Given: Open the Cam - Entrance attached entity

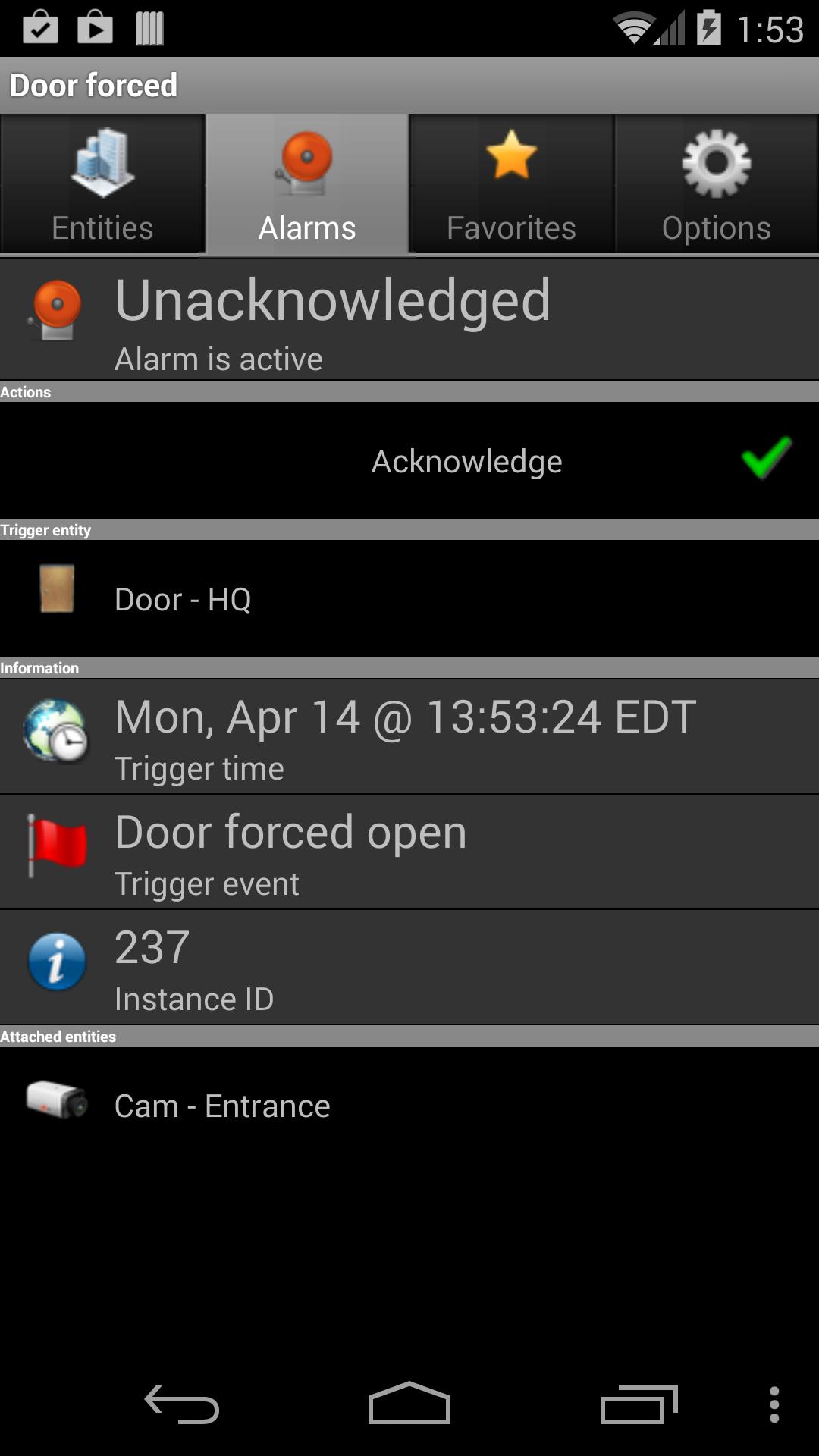Looking at the screenshot, I should coord(409,1106).
